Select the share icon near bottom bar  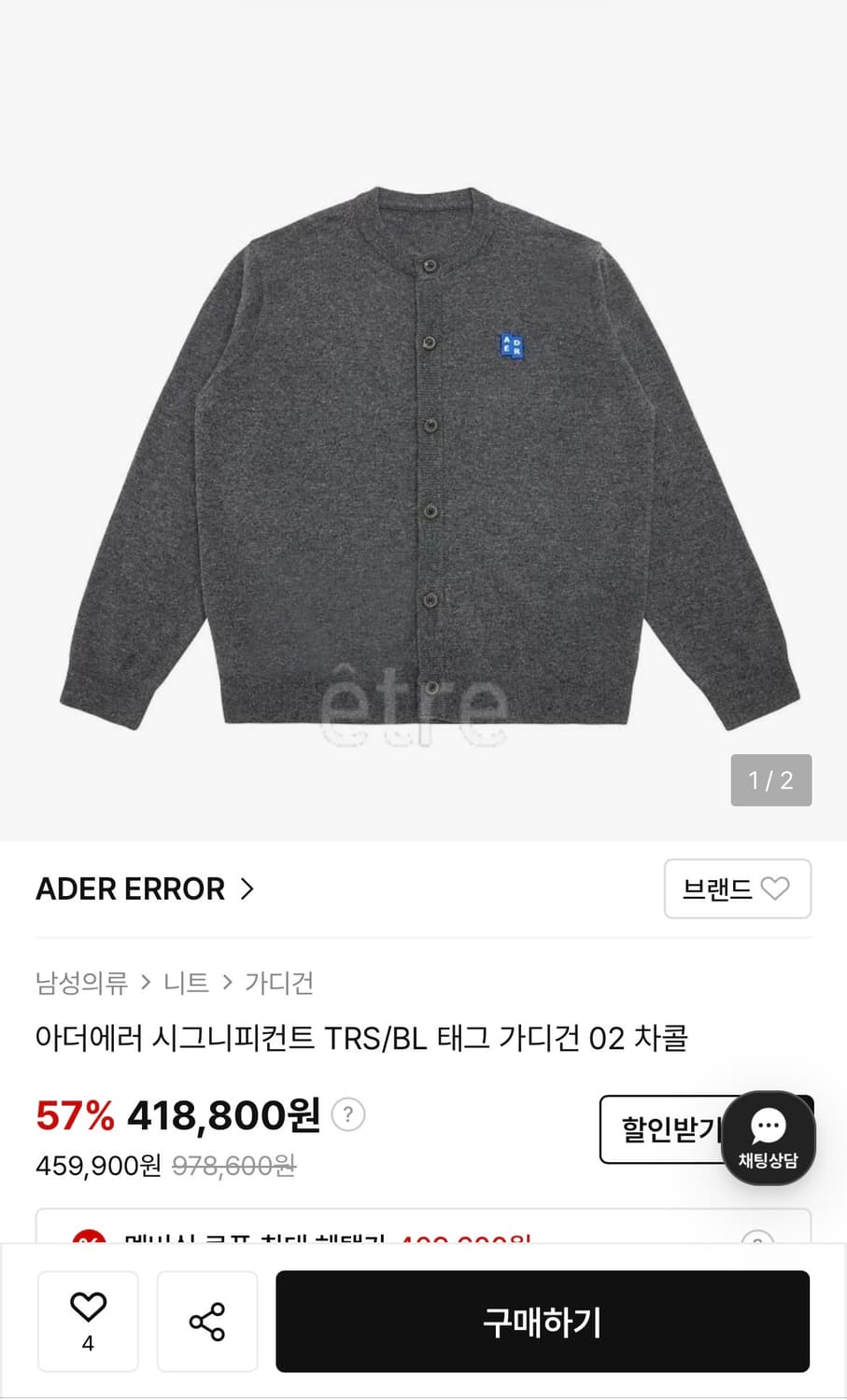pos(206,1321)
